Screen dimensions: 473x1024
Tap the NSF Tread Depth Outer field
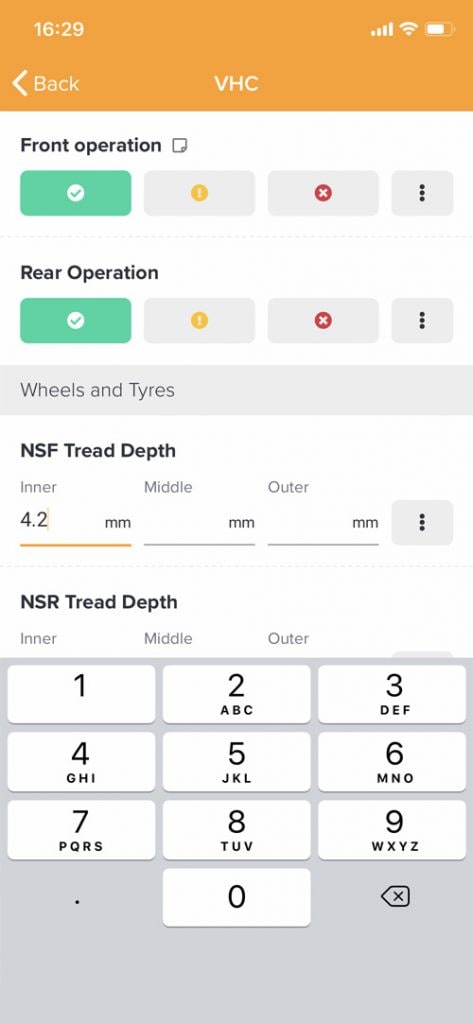click(x=323, y=522)
